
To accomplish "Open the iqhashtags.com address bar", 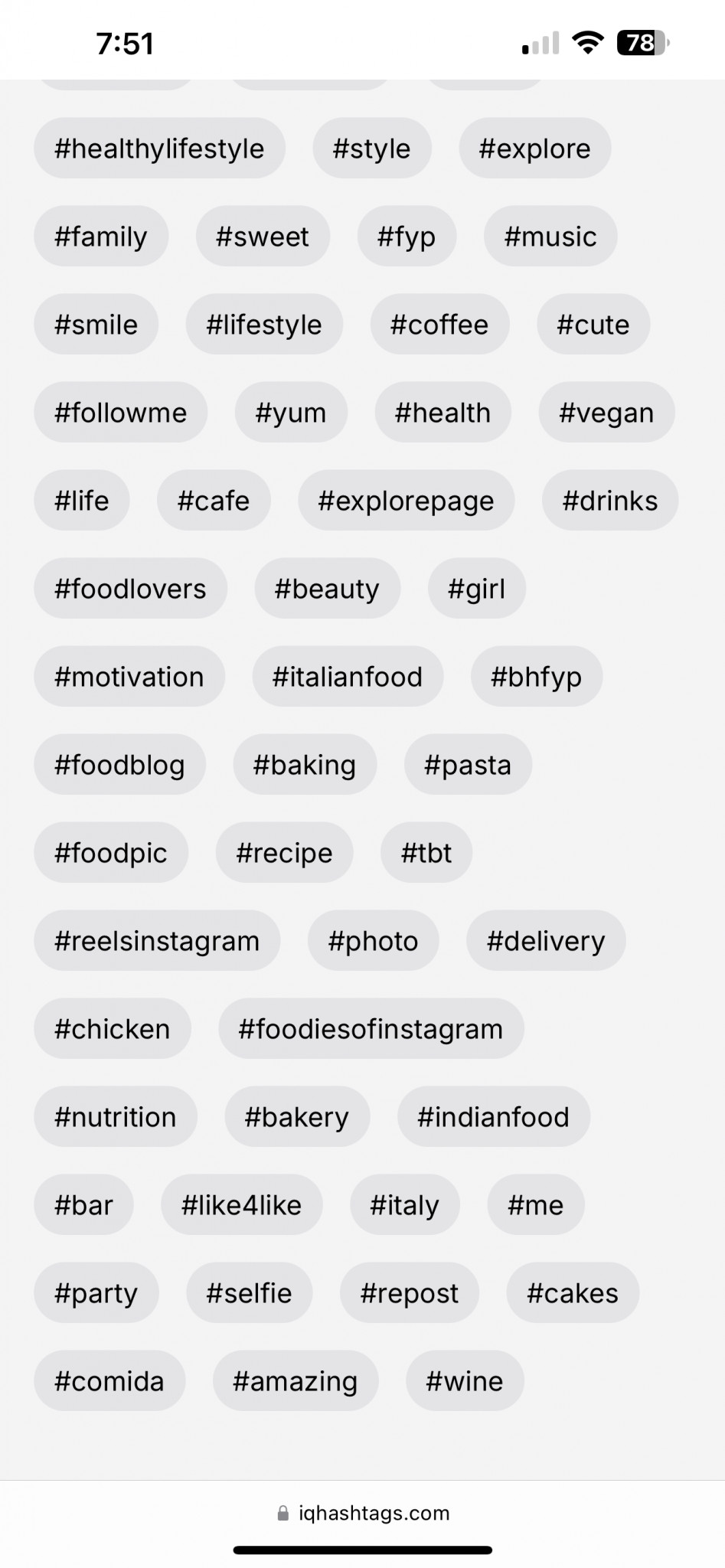I will pyautogui.click(x=363, y=1513).
